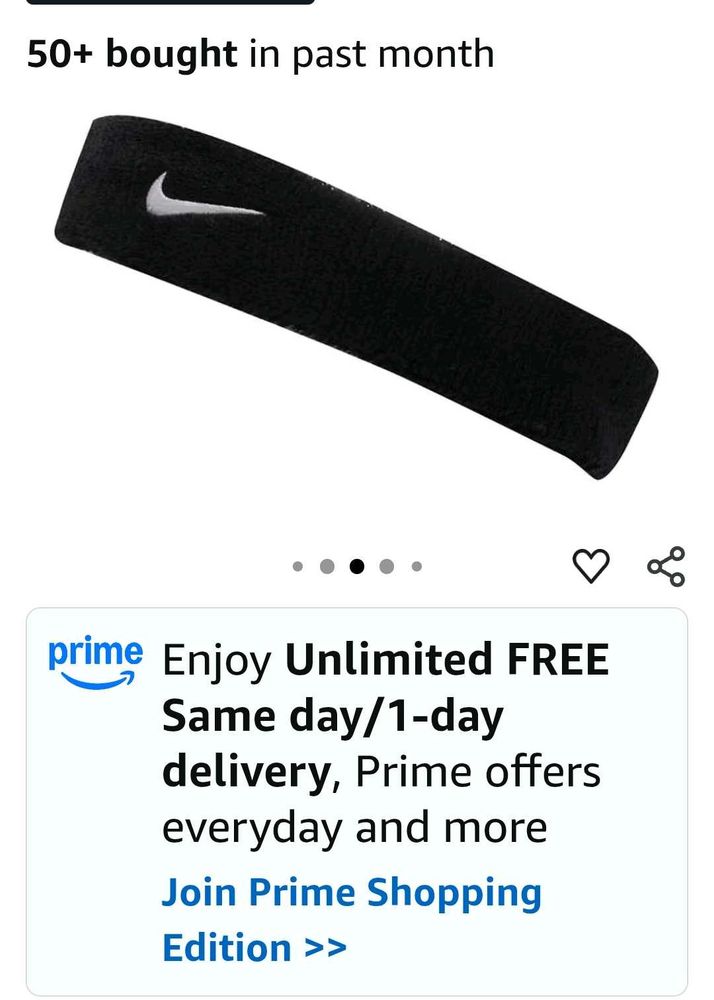The width and height of the screenshot is (714, 1000).
Task: Open the Join Prime Shopping Edition link
Action: (x=351, y=919)
